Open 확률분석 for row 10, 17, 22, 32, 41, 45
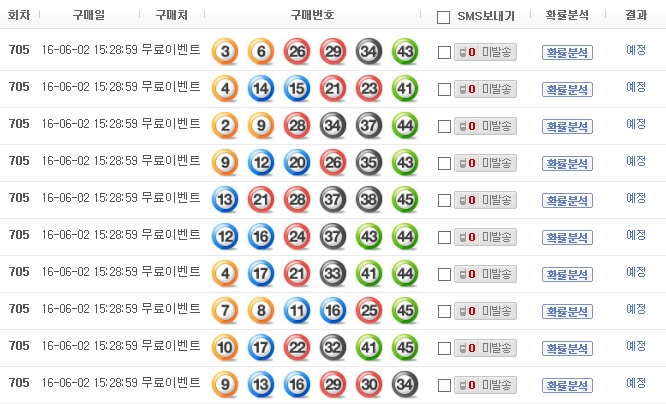Image resolution: width=666 pixels, height=404 pixels. tap(567, 348)
